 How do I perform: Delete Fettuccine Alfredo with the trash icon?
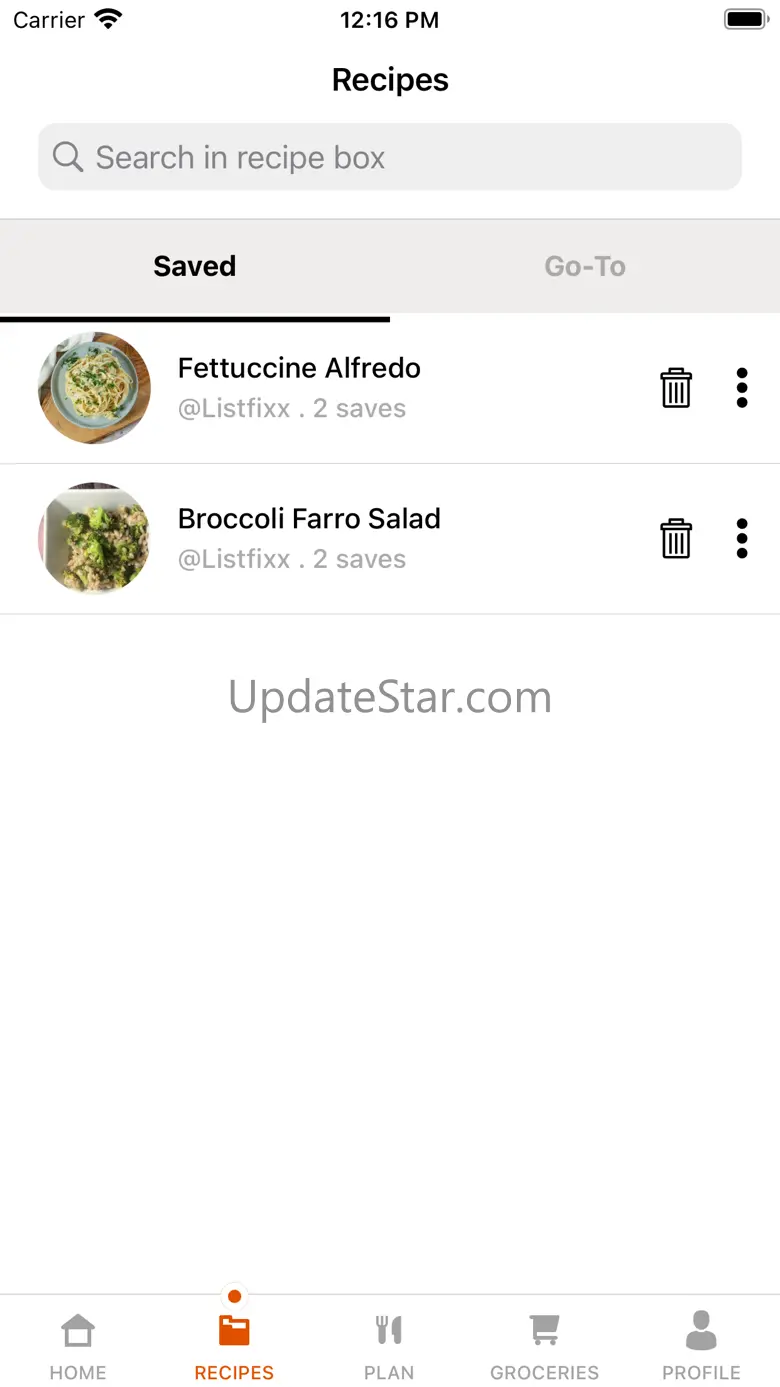pos(676,388)
